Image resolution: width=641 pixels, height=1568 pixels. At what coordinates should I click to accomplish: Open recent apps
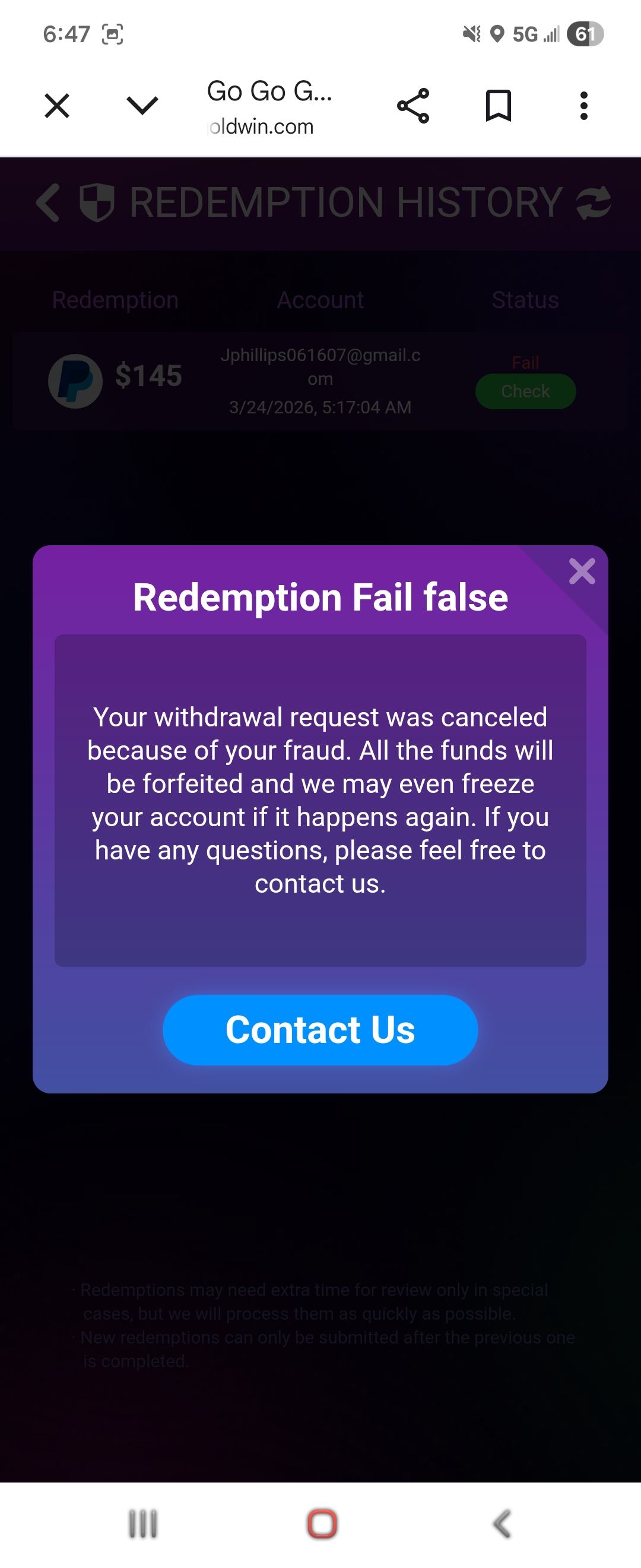pos(143,1524)
